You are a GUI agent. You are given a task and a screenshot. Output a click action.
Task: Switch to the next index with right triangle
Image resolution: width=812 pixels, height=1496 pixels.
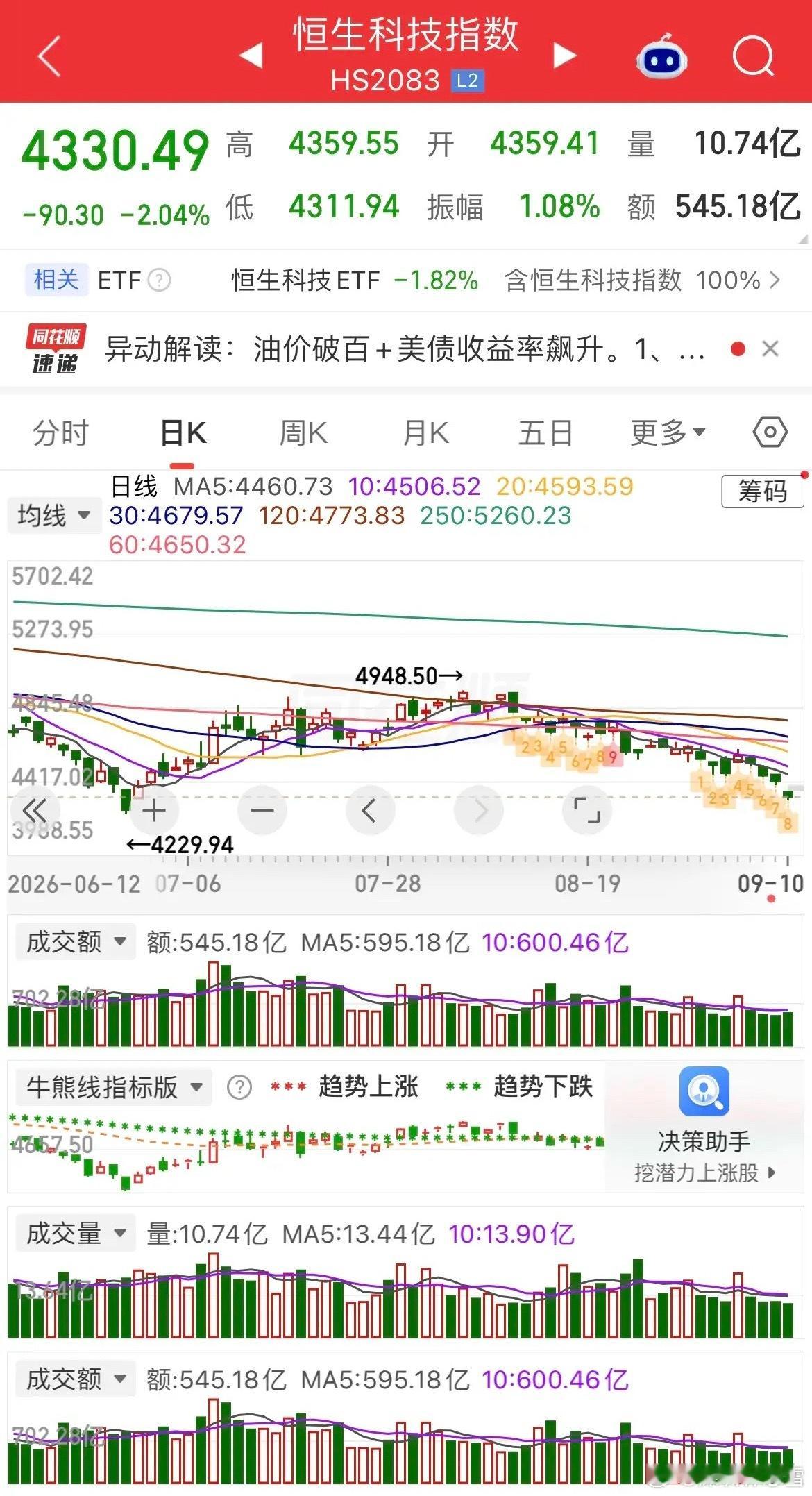point(564,56)
